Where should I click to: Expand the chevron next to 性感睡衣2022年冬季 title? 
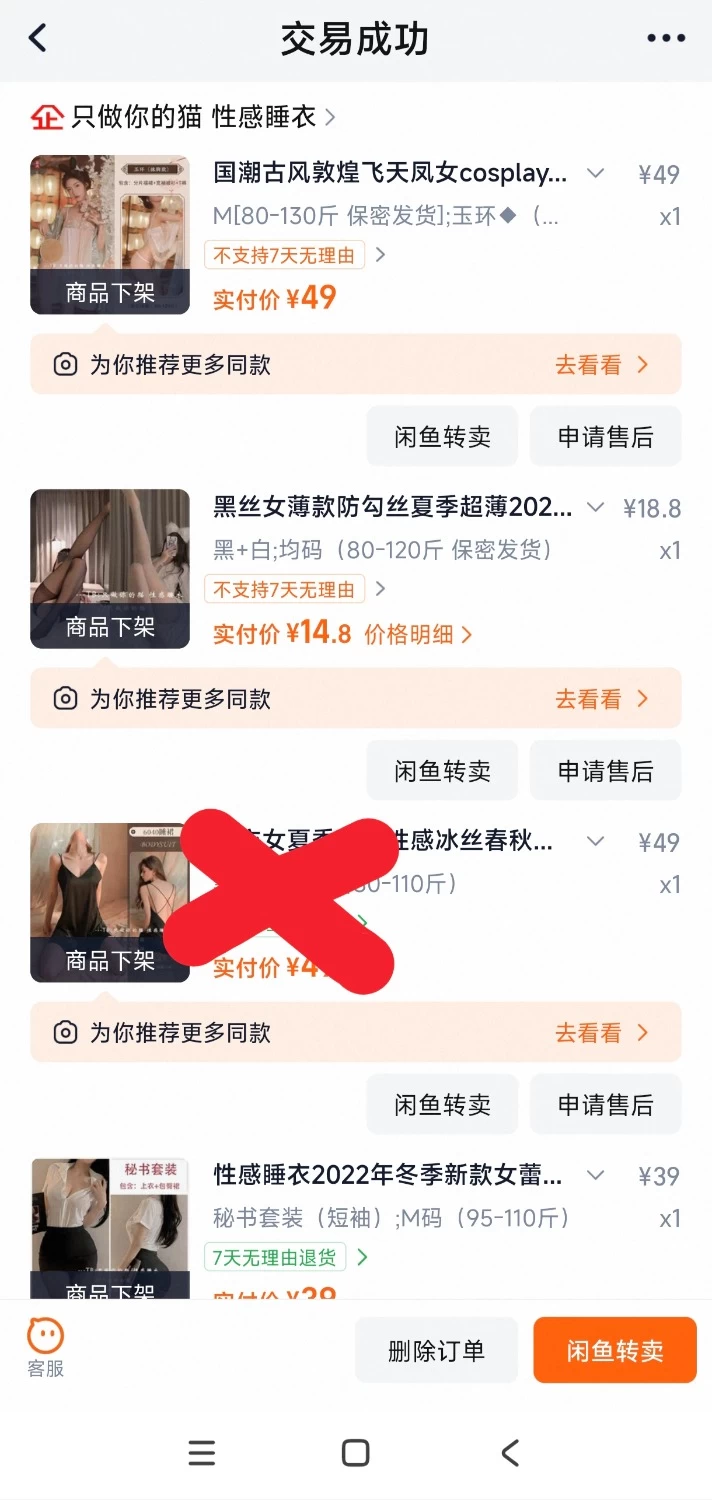click(x=595, y=1175)
